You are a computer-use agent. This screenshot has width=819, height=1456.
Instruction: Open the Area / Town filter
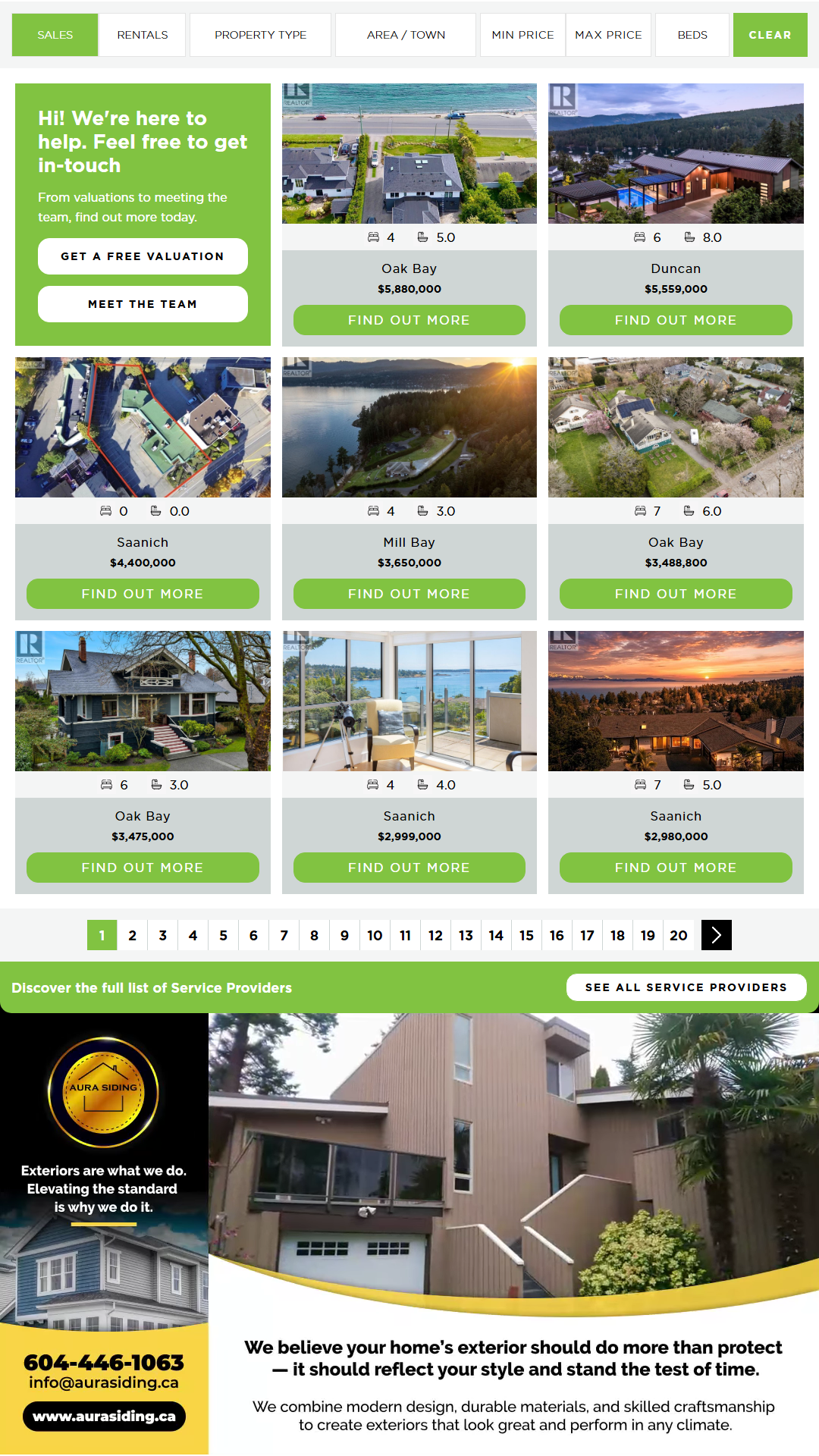(x=406, y=35)
